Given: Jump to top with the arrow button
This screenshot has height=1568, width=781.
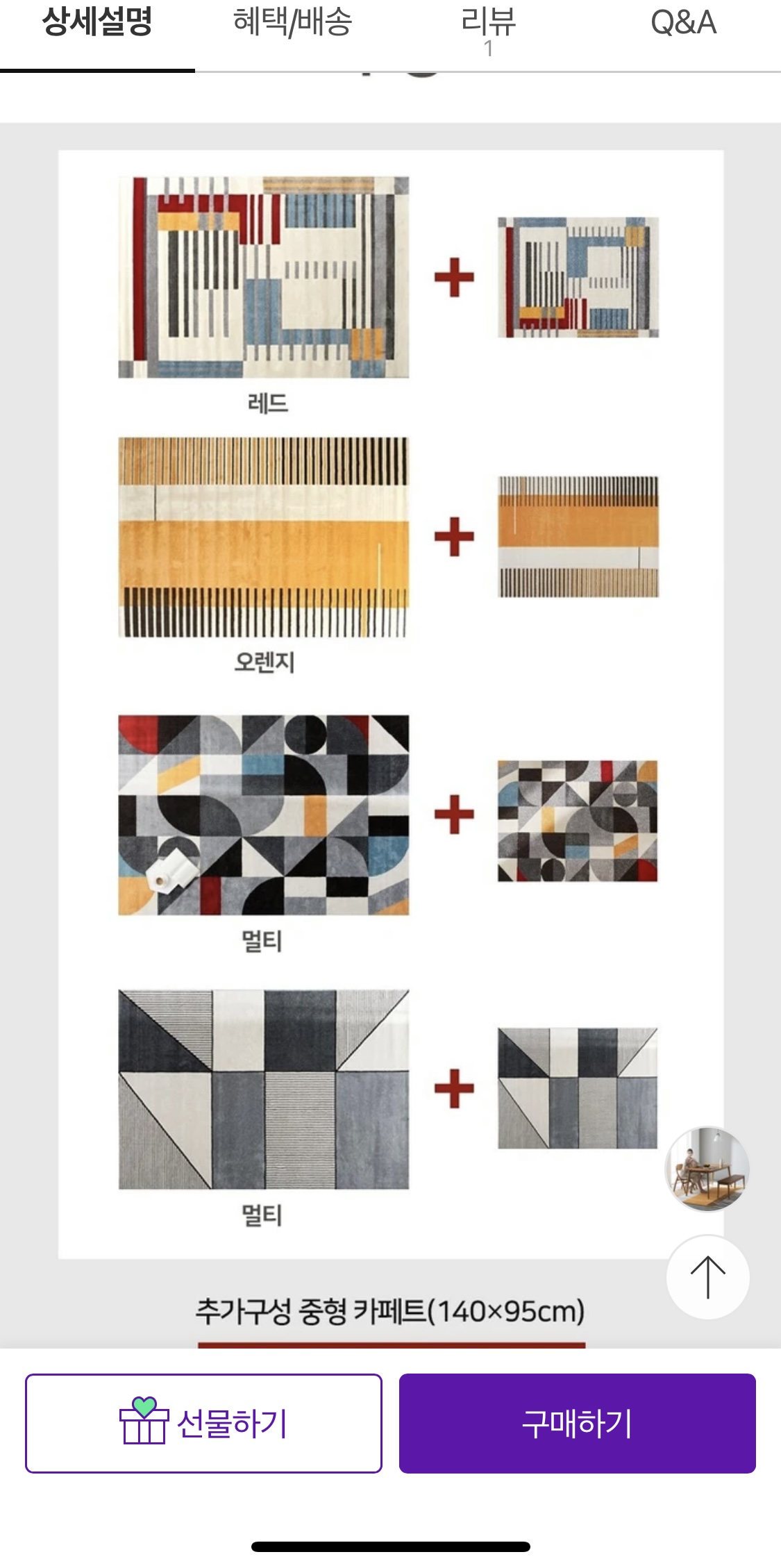Looking at the screenshot, I should tap(707, 1277).
